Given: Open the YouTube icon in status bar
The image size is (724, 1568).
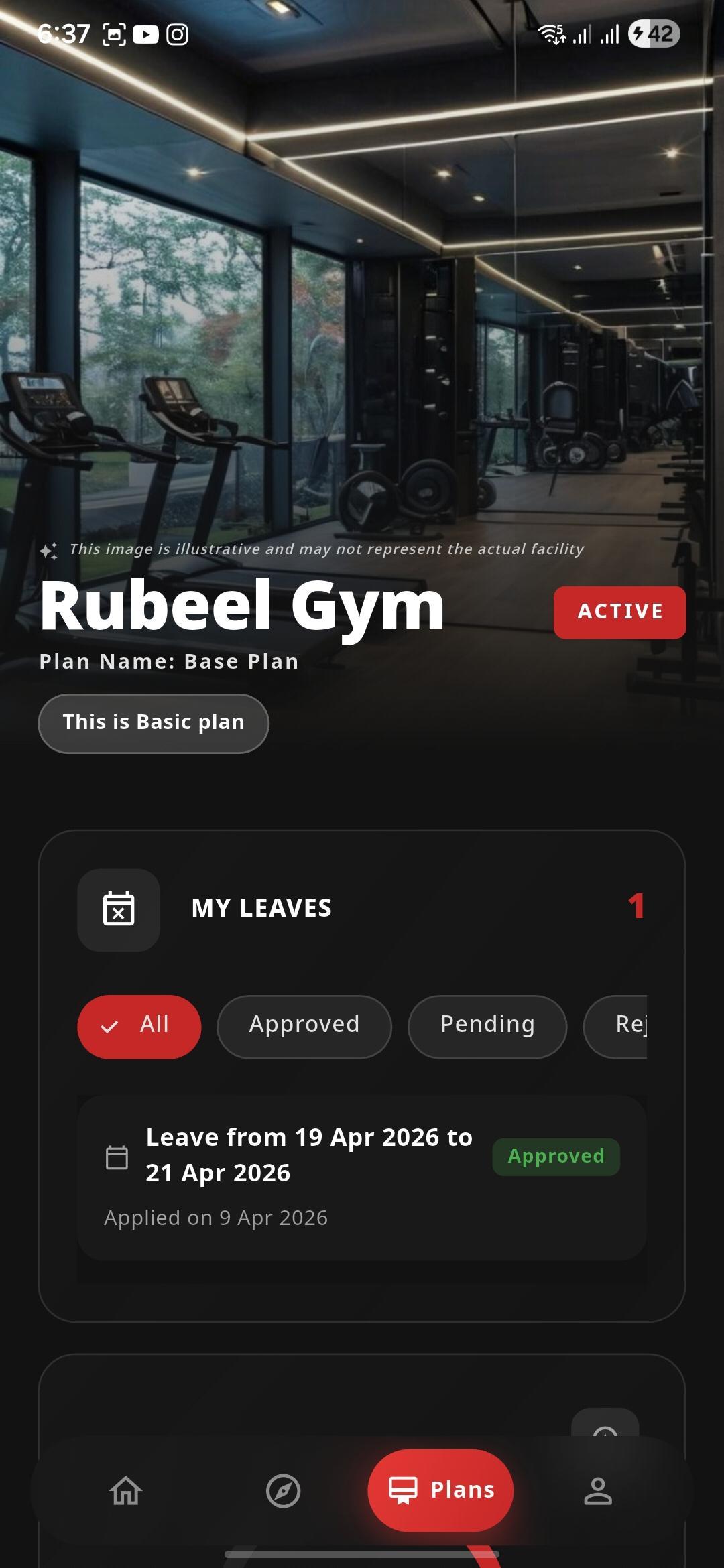Looking at the screenshot, I should 145,34.
